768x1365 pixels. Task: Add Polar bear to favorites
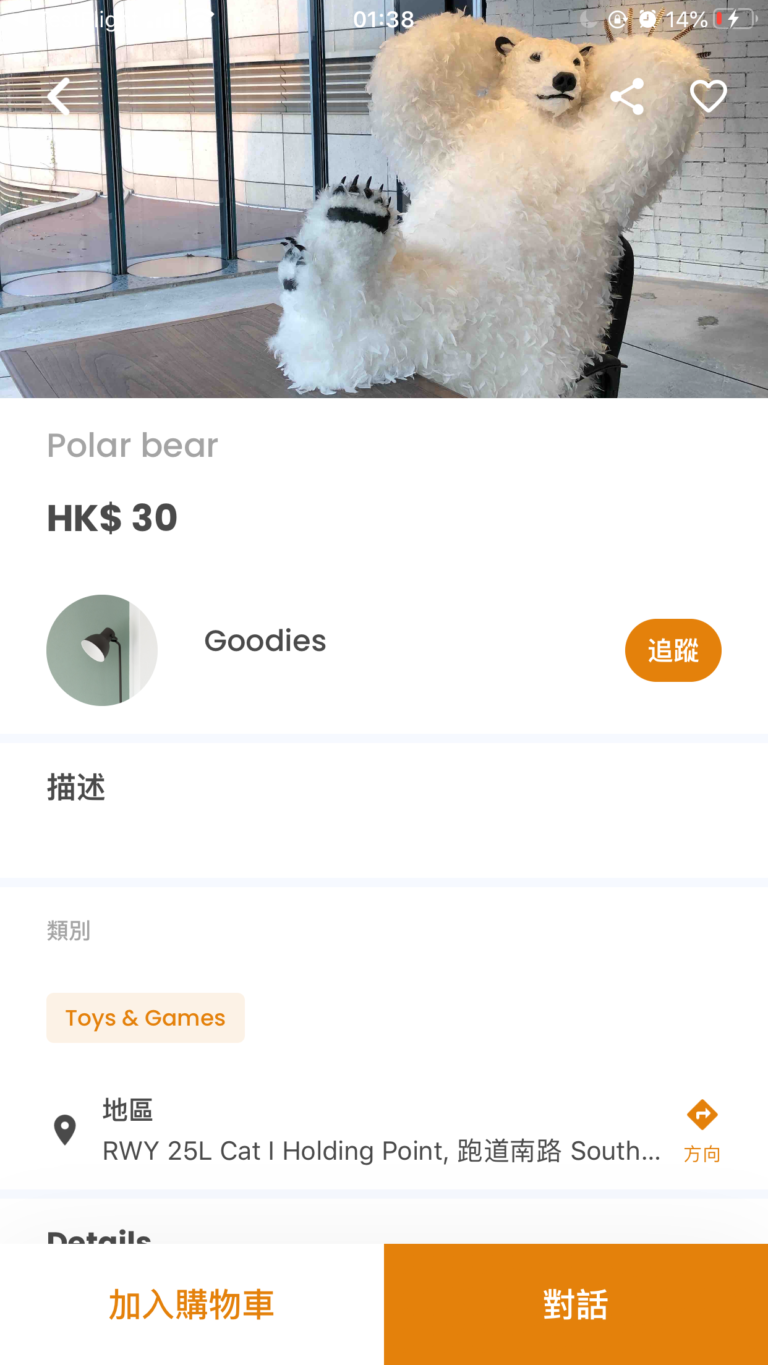click(x=708, y=97)
